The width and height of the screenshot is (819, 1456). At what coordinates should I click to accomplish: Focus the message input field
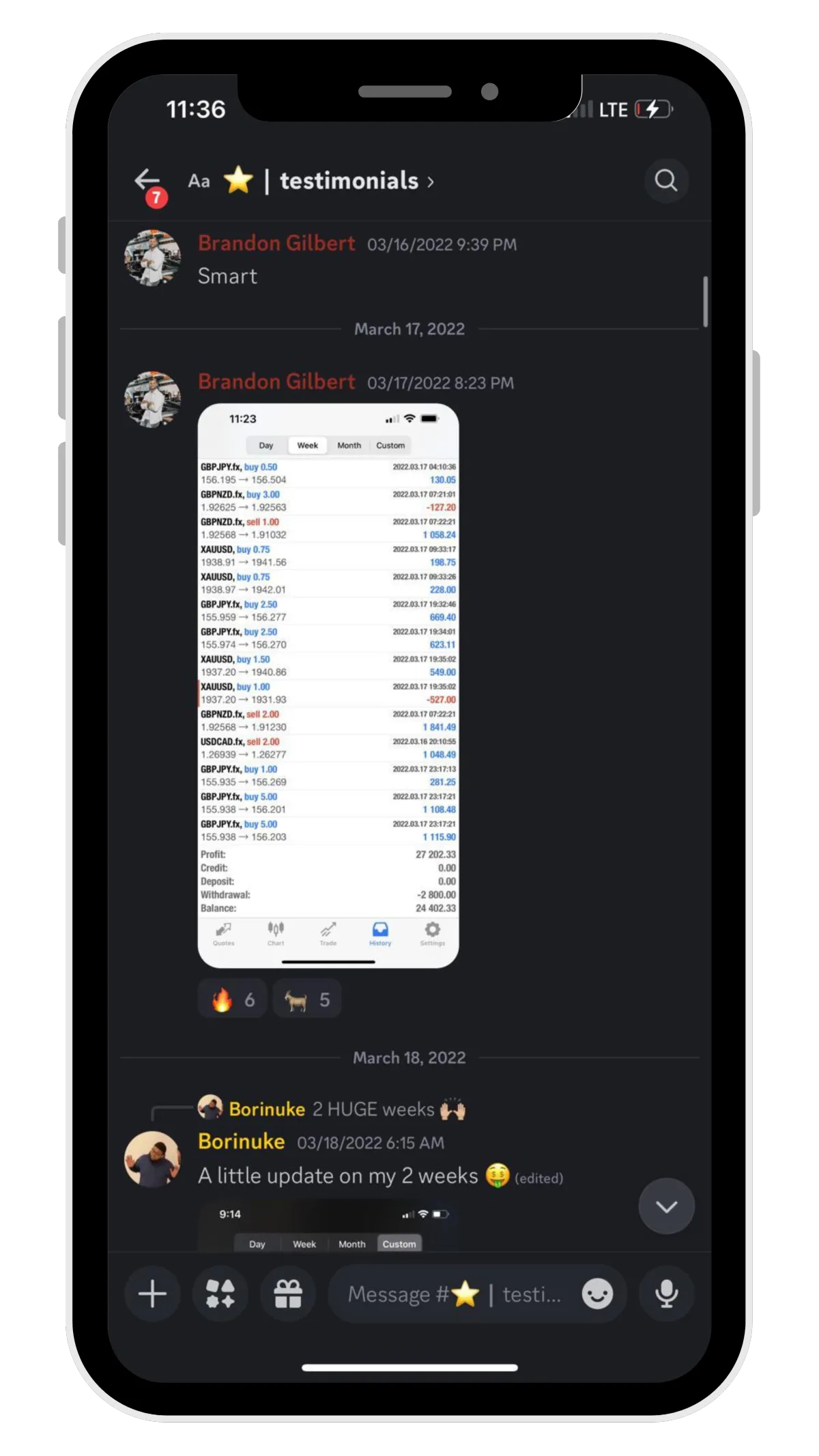point(454,1294)
